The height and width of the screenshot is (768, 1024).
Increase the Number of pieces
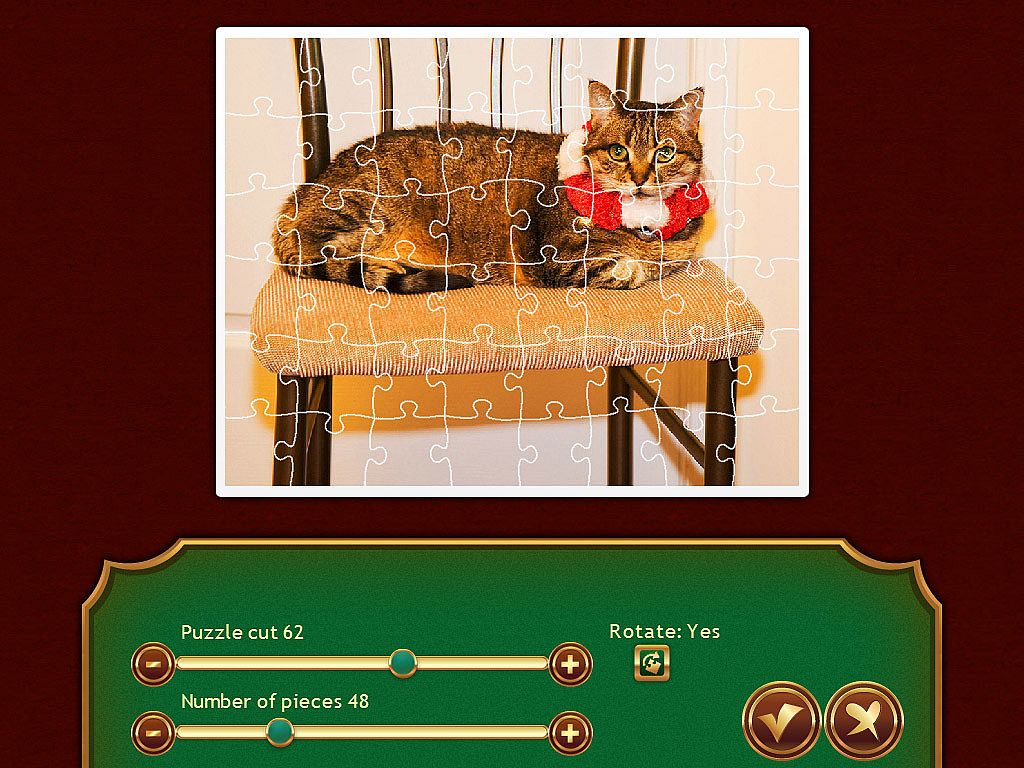click(x=570, y=733)
